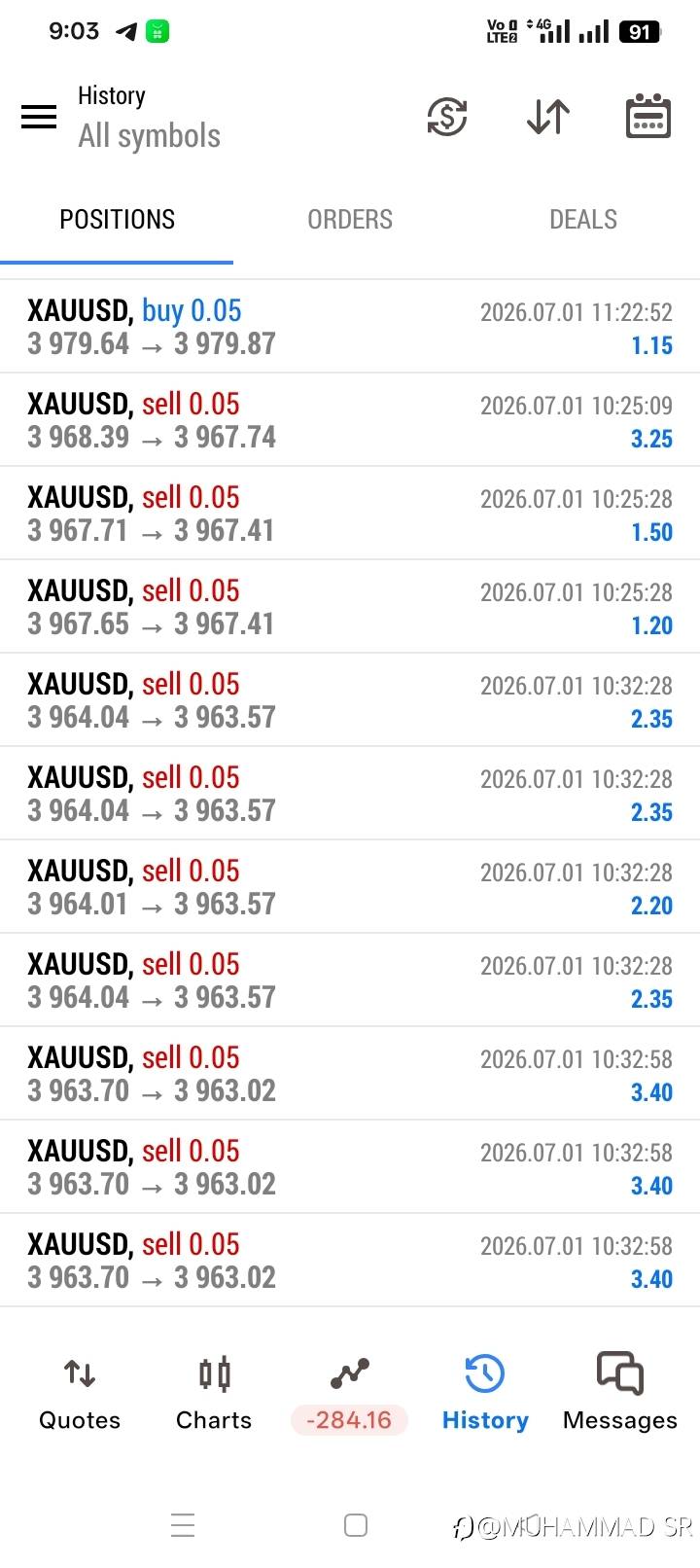This screenshot has height=1568, width=700.
Task: Open the symbol filter dollar icon
Action: (447, 117)
